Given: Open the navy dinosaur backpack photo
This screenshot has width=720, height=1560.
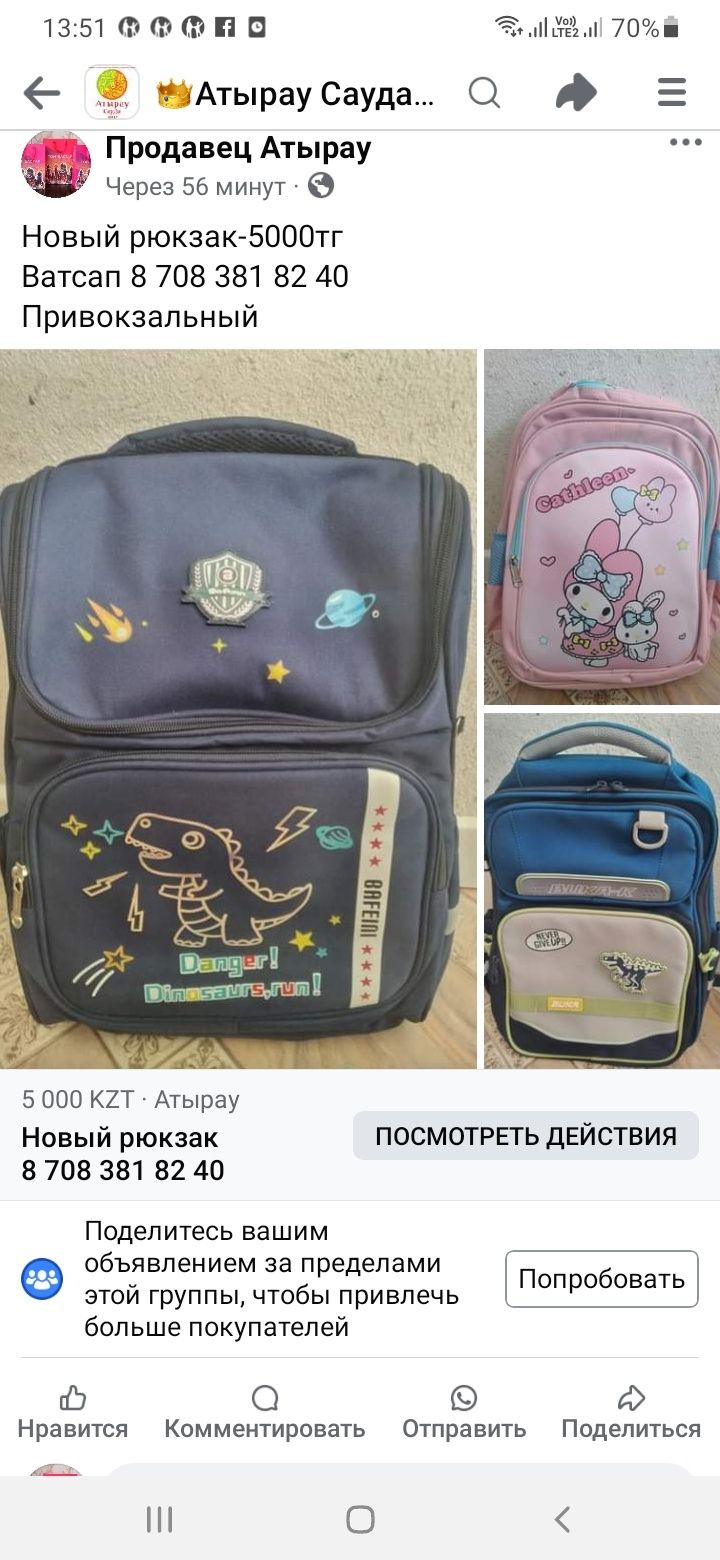Looking at the screenshot, I should coord(238,708).
